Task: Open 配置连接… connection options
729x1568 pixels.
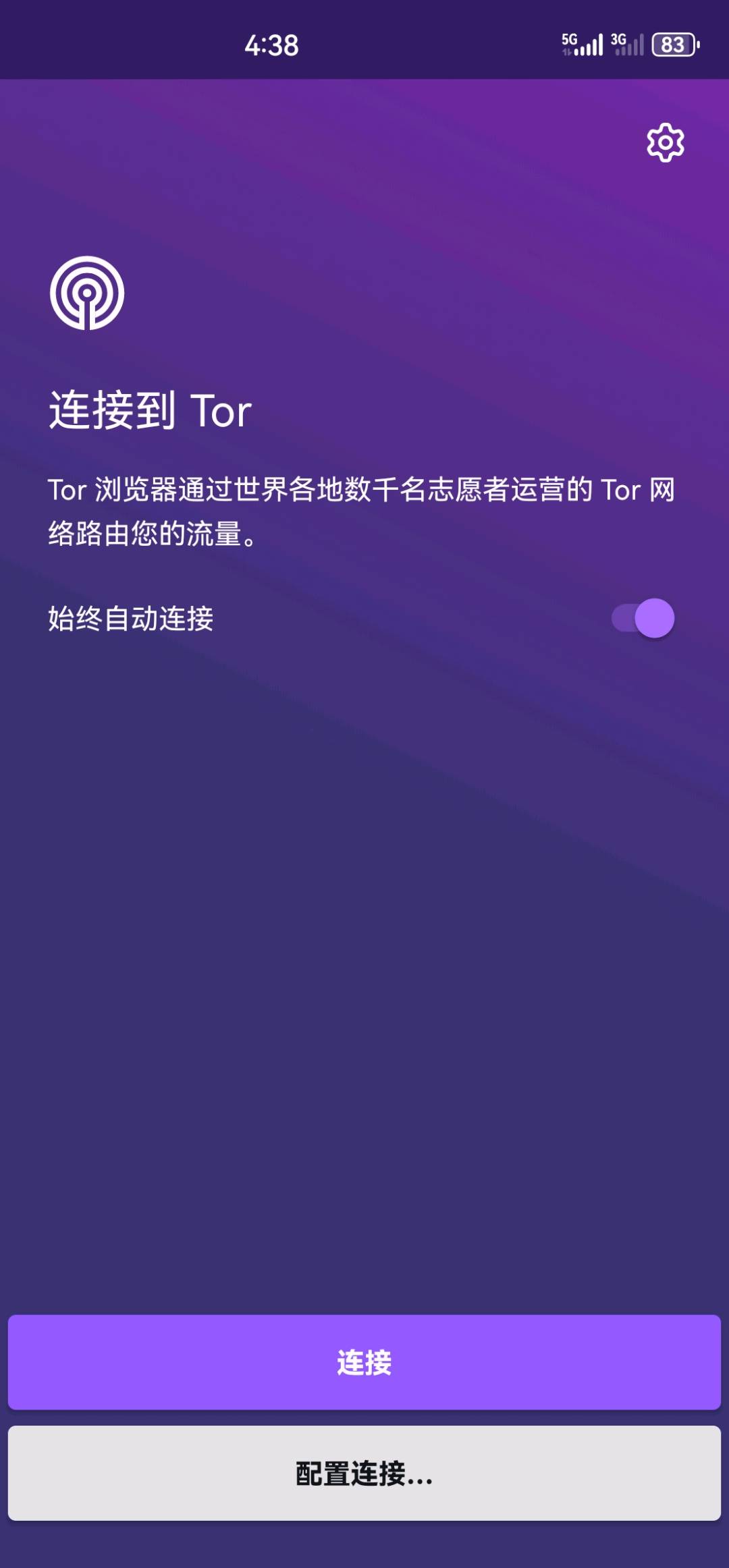Action: pos(364,1473)
